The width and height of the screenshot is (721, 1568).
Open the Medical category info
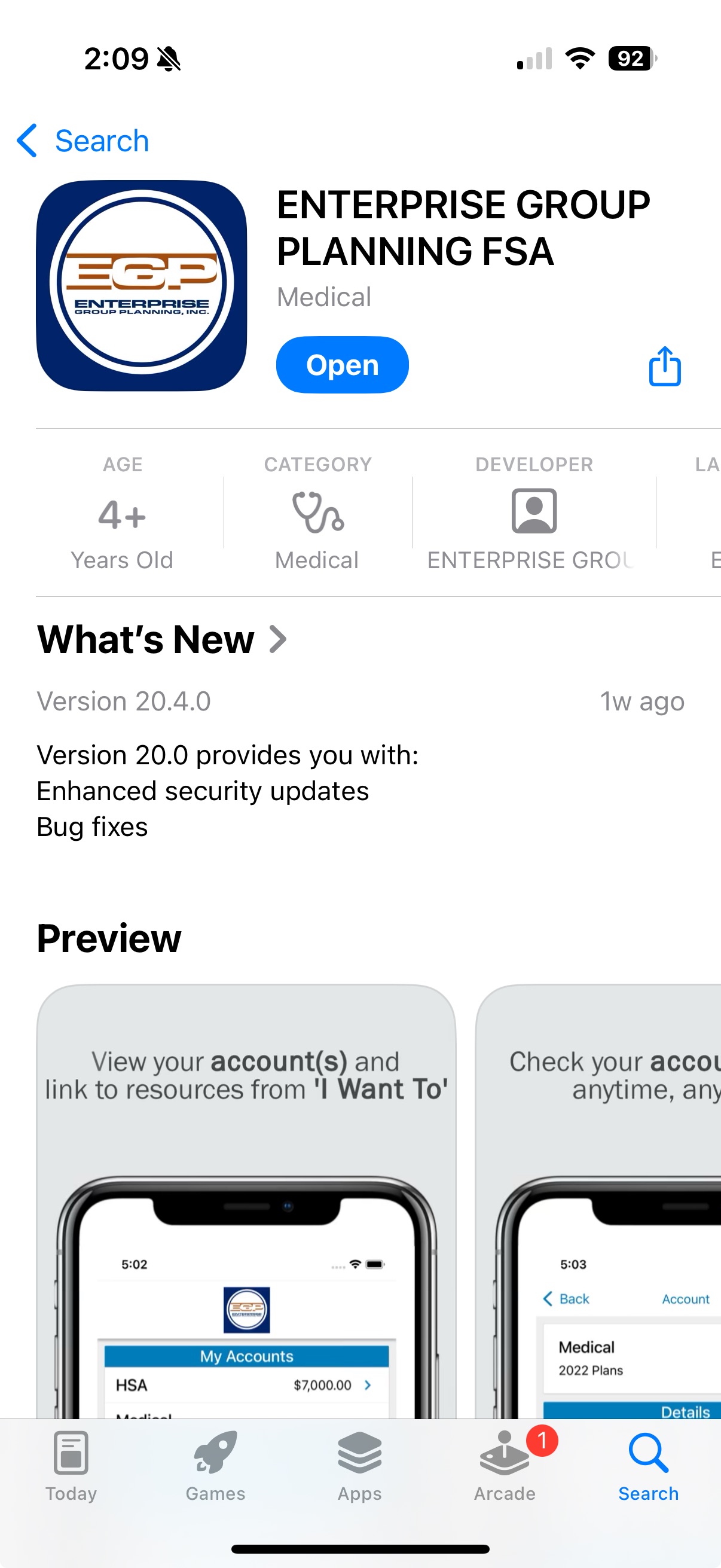click(317, 513)
